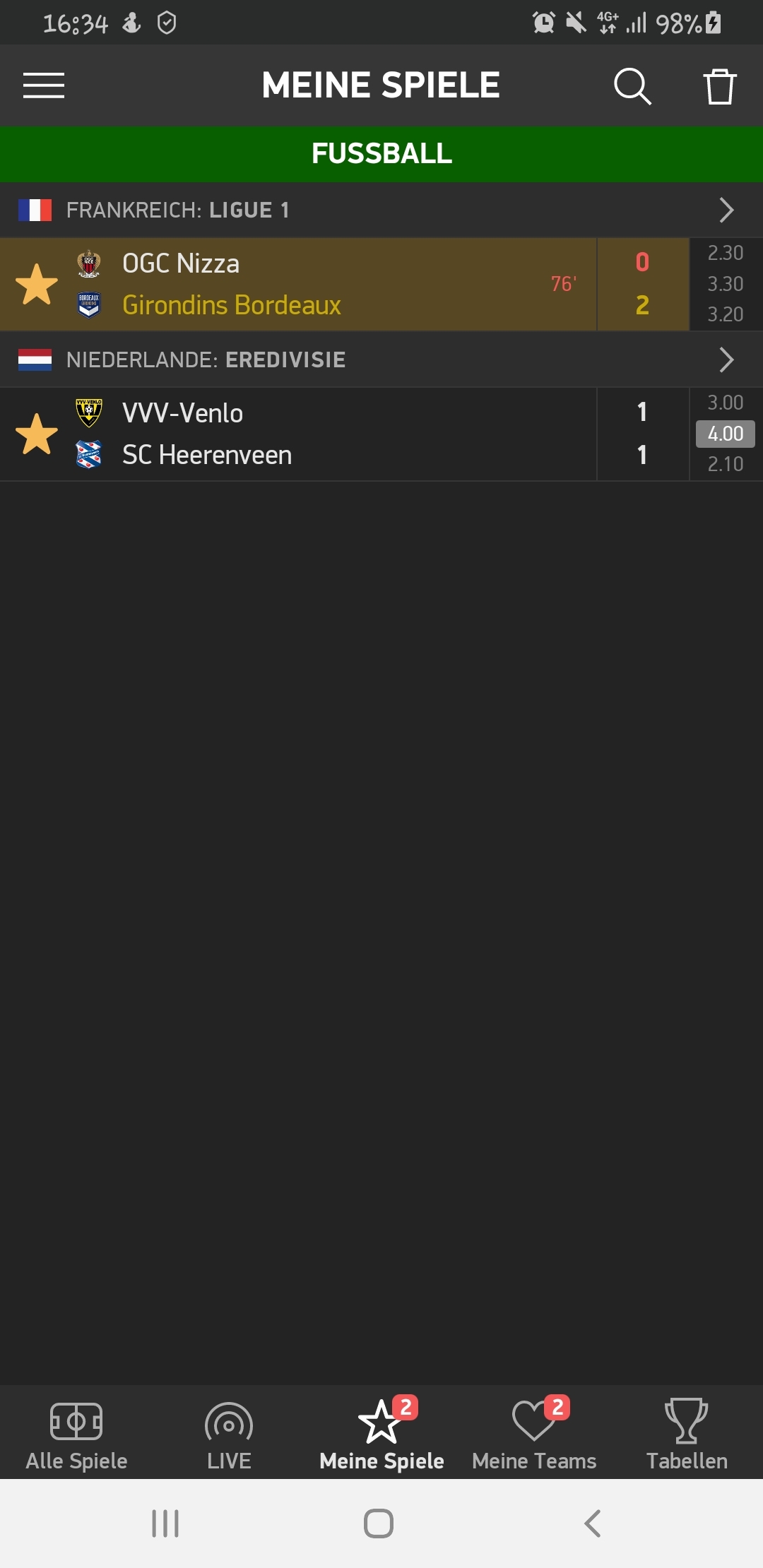
Task: Open Niederlande: Eredivisie league page
Action: click(381, 360)
